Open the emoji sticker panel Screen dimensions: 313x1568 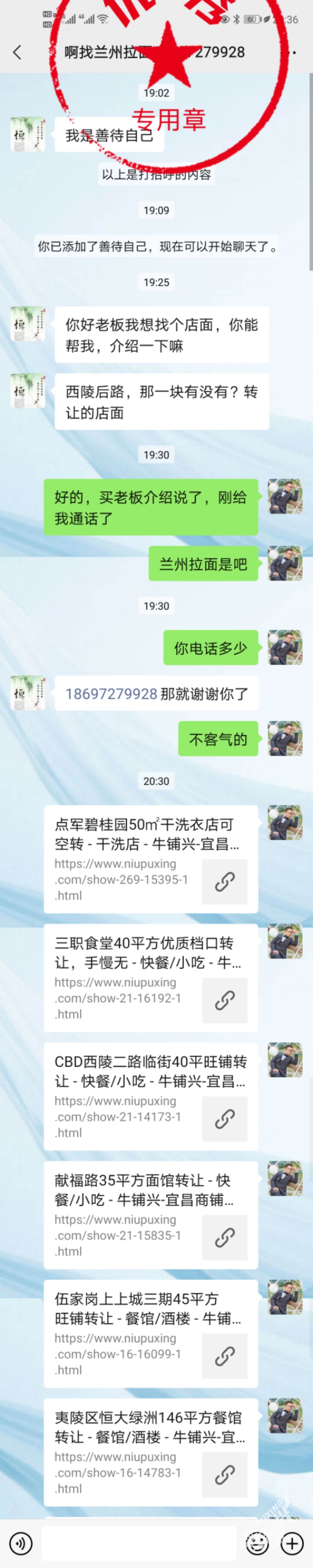coord(257,1543)
